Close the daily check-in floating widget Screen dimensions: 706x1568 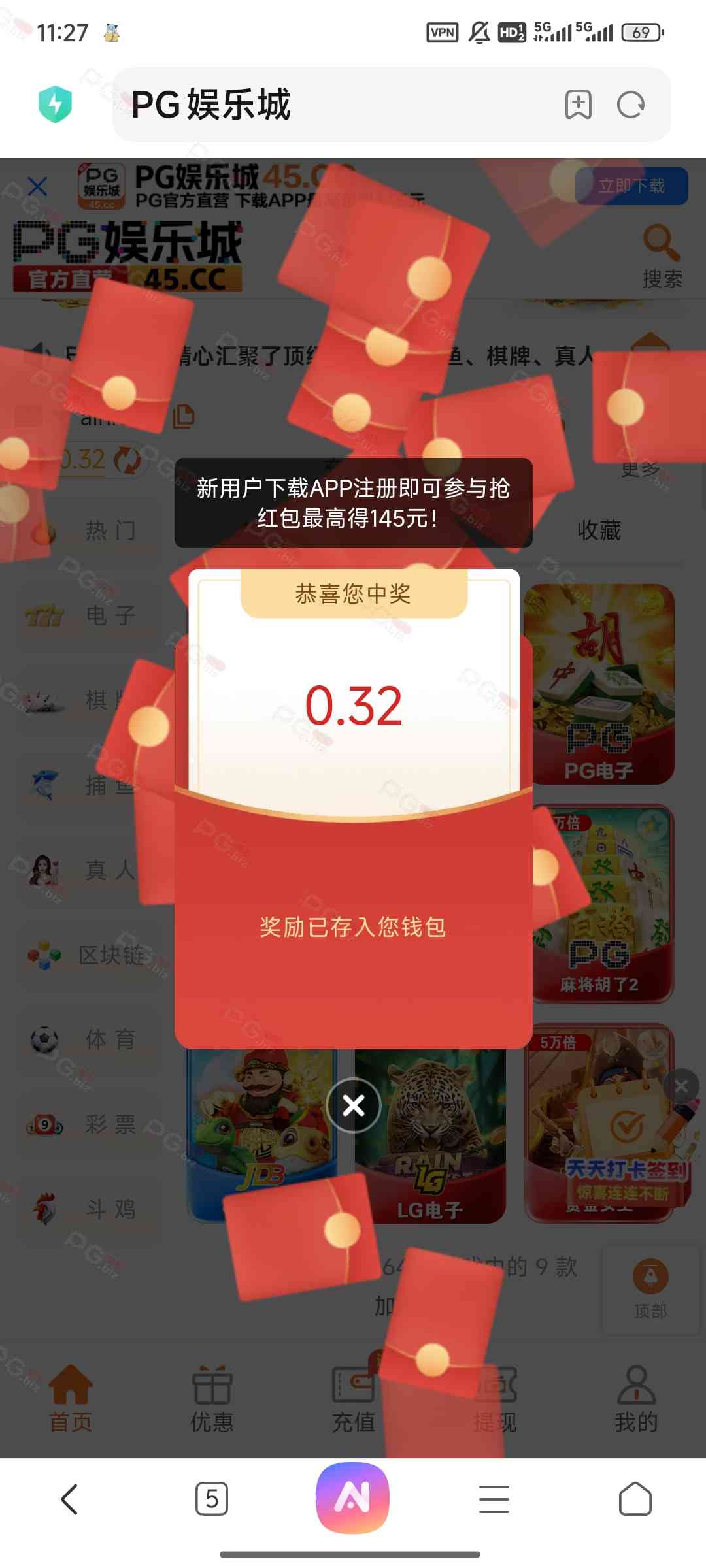pyautogui.click(x=681, y=1086)
